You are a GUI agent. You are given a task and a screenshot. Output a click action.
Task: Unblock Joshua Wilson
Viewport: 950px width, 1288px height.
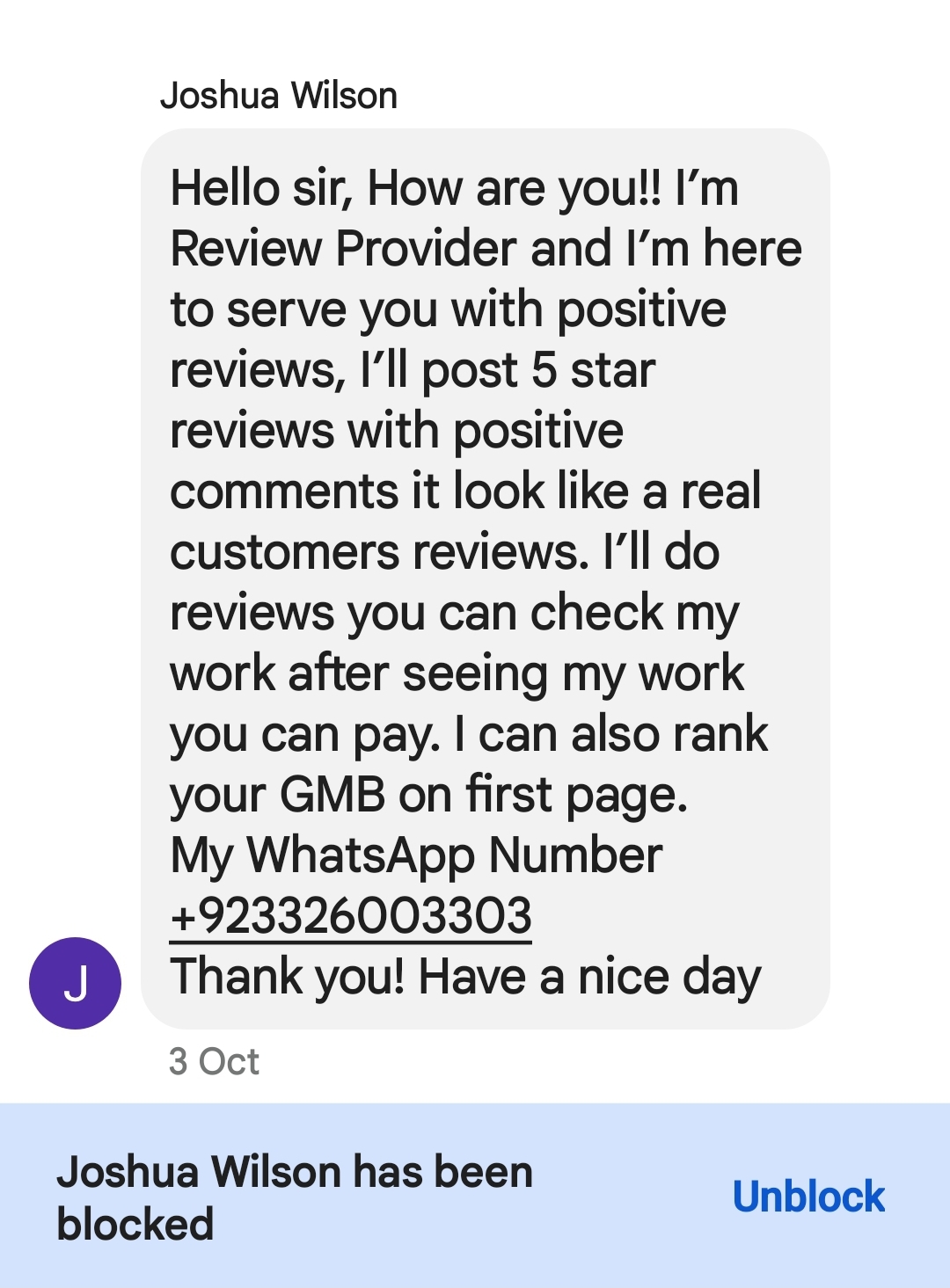tap(807, 1197)
